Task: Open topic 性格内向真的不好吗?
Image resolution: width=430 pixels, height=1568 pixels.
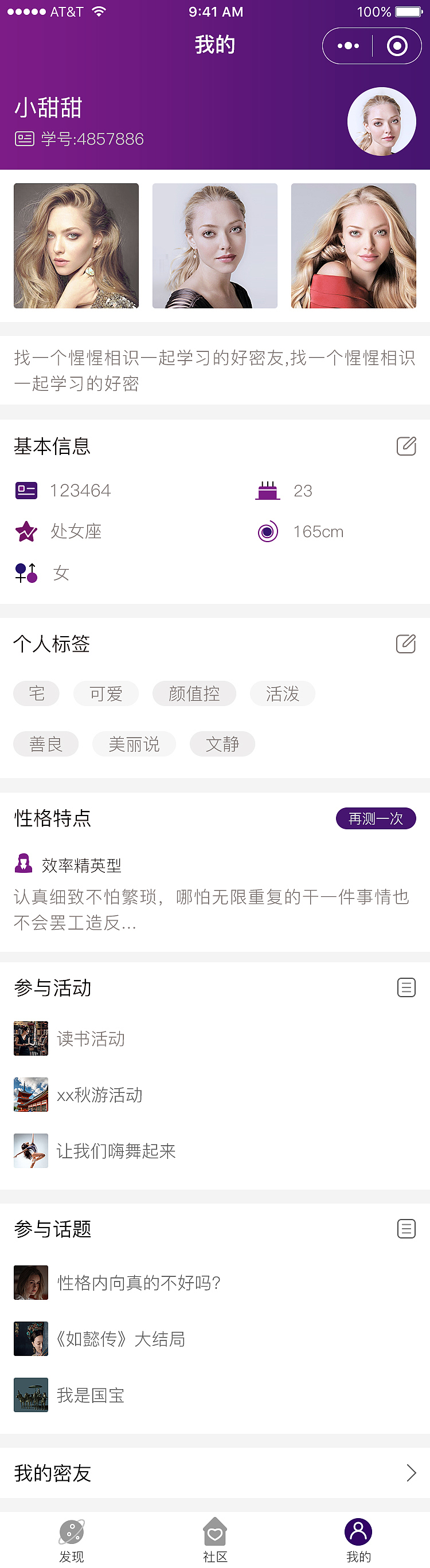Action: pos(138,1283)
